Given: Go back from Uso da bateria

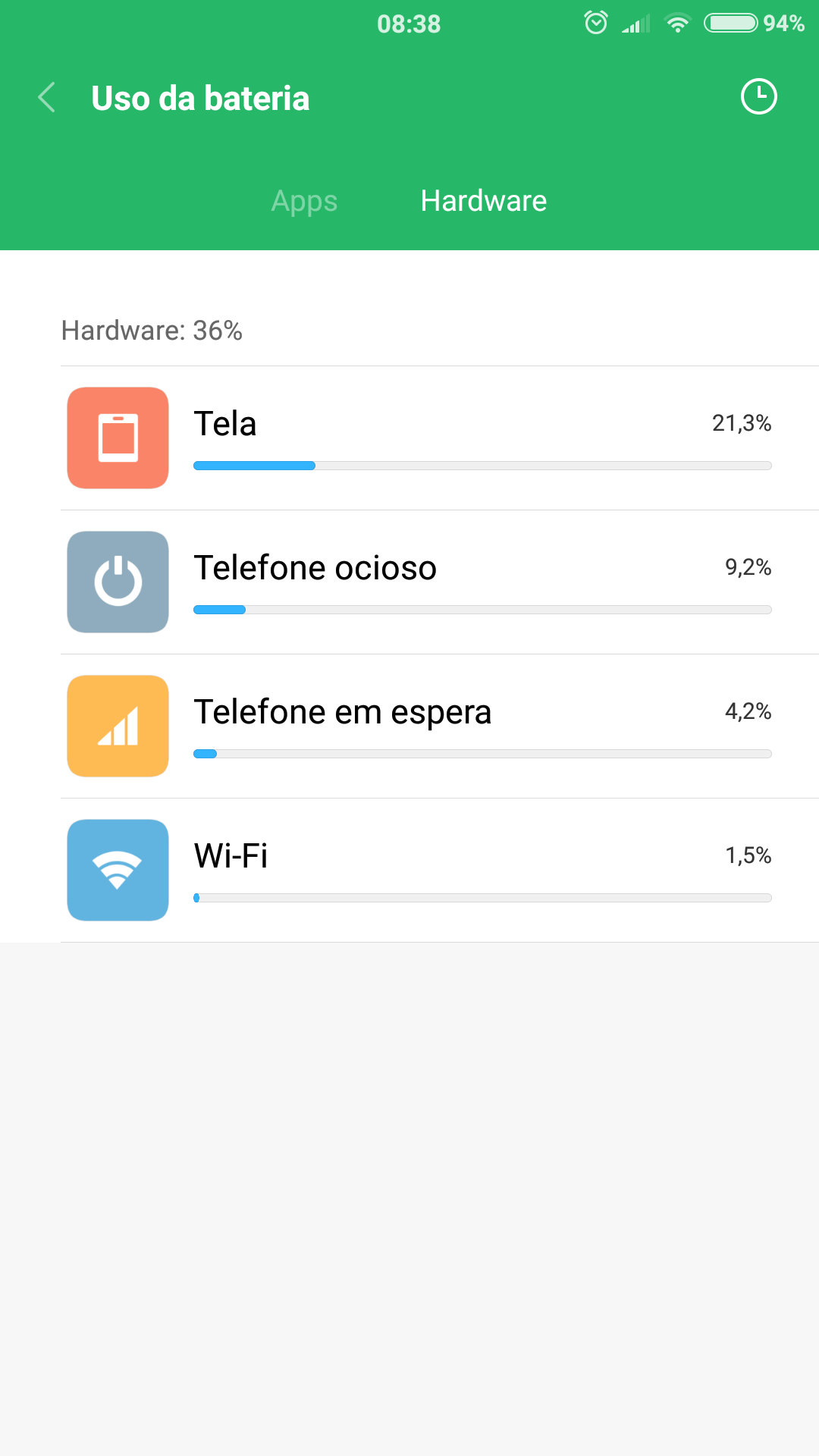Looking at the screenshot, I should 47,98.
